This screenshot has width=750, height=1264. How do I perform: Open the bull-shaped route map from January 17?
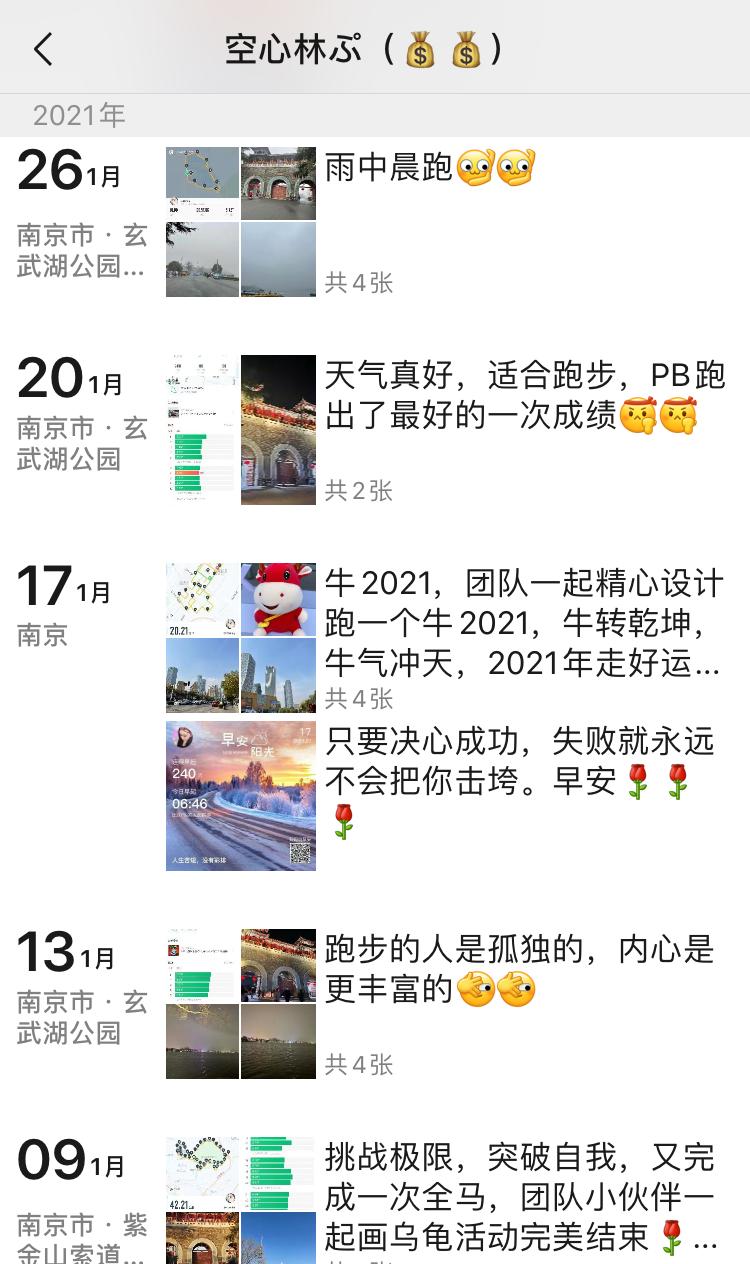pos(202,597)
